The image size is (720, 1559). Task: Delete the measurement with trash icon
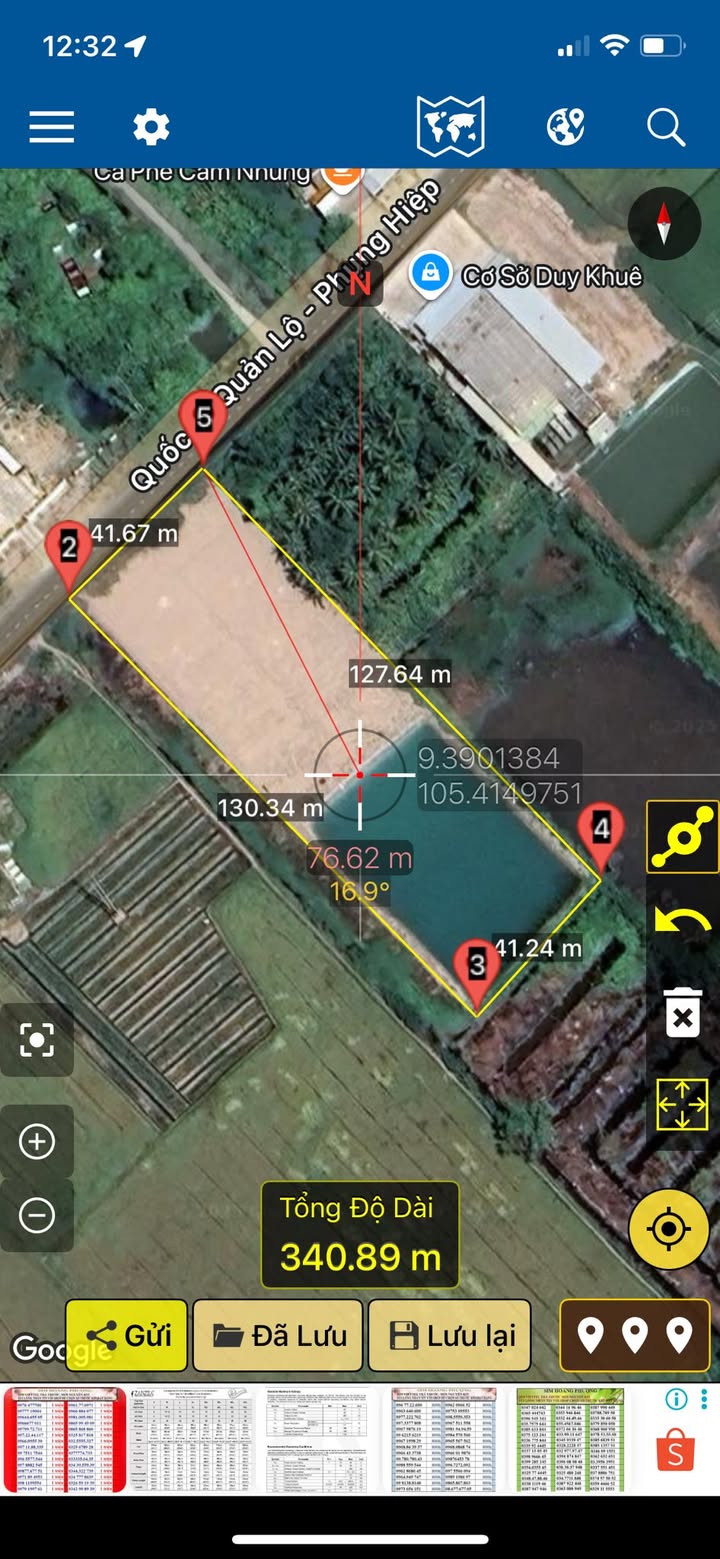click(682, 1012)
